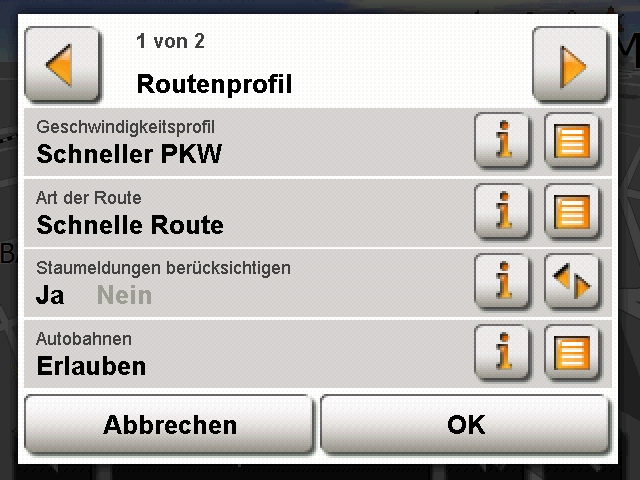Toggle the Staumeldungen berücksichtigen Ja/Nein switch
The image size is (640, 480).
click(x=572, y=283)
